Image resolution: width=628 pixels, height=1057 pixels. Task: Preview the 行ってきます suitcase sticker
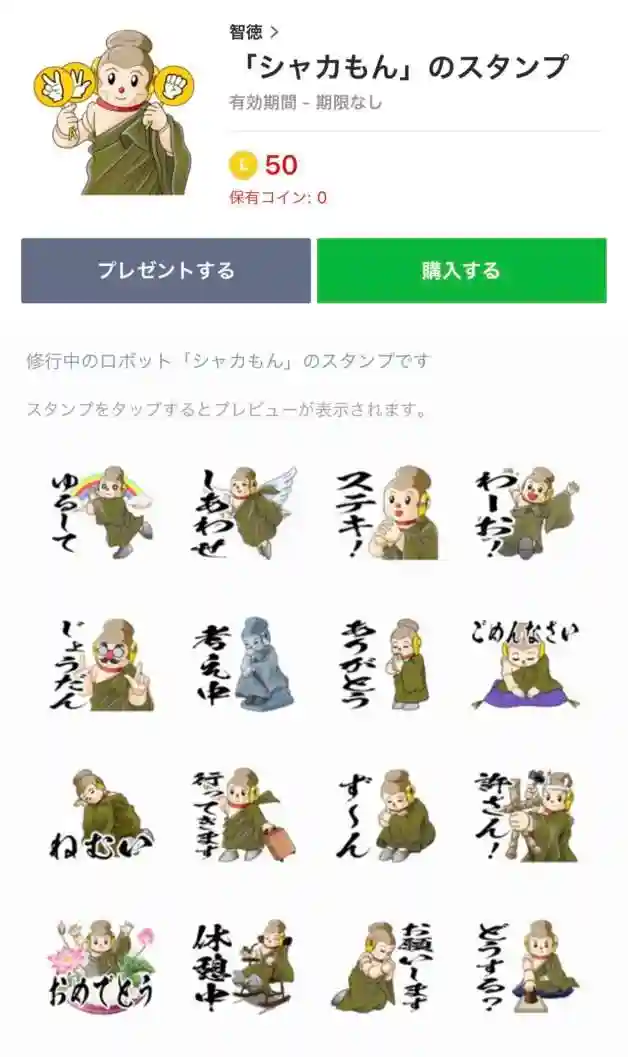(243, 815)
